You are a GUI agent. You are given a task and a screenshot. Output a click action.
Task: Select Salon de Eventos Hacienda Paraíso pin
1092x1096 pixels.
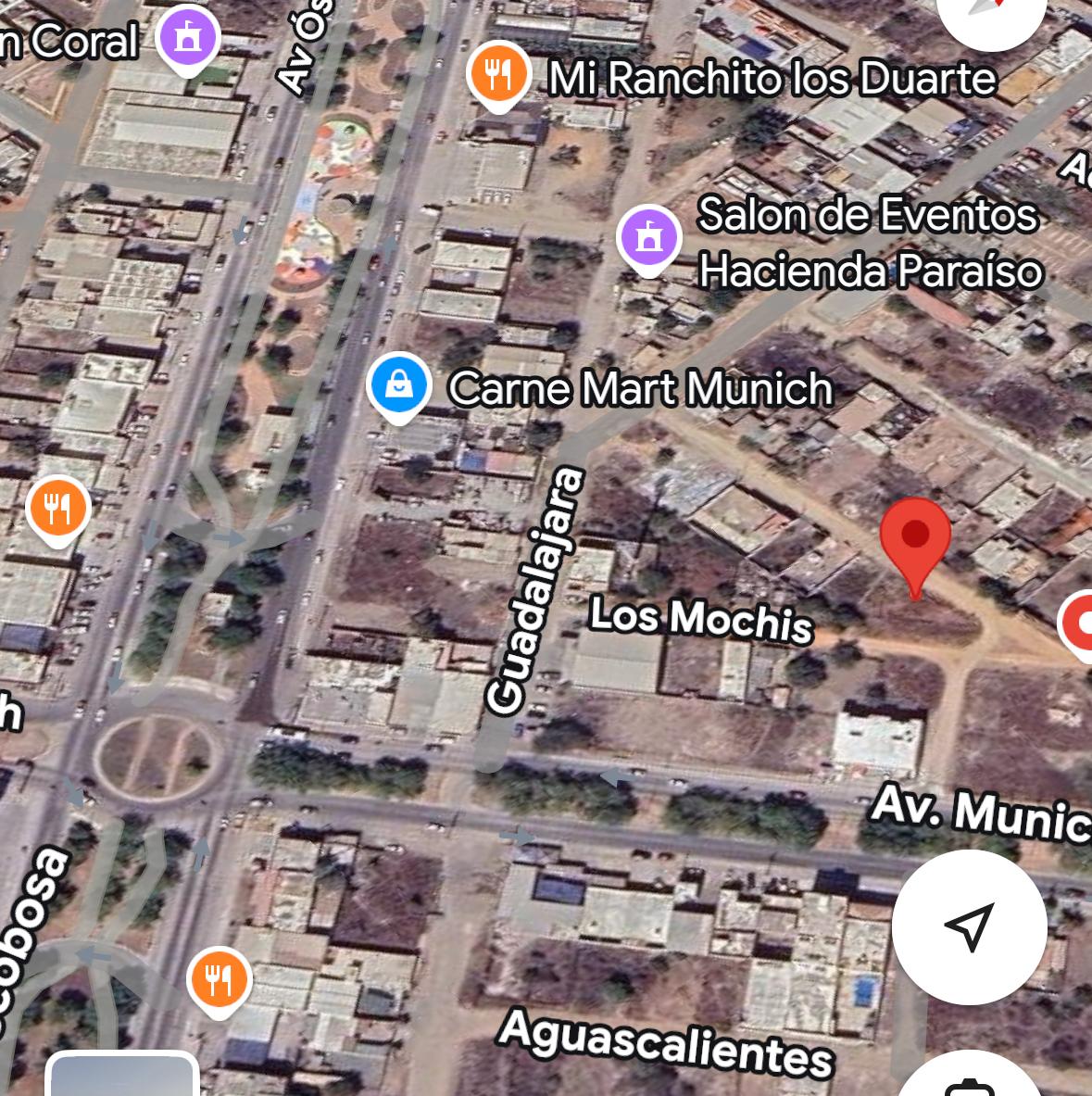point(649,237)
